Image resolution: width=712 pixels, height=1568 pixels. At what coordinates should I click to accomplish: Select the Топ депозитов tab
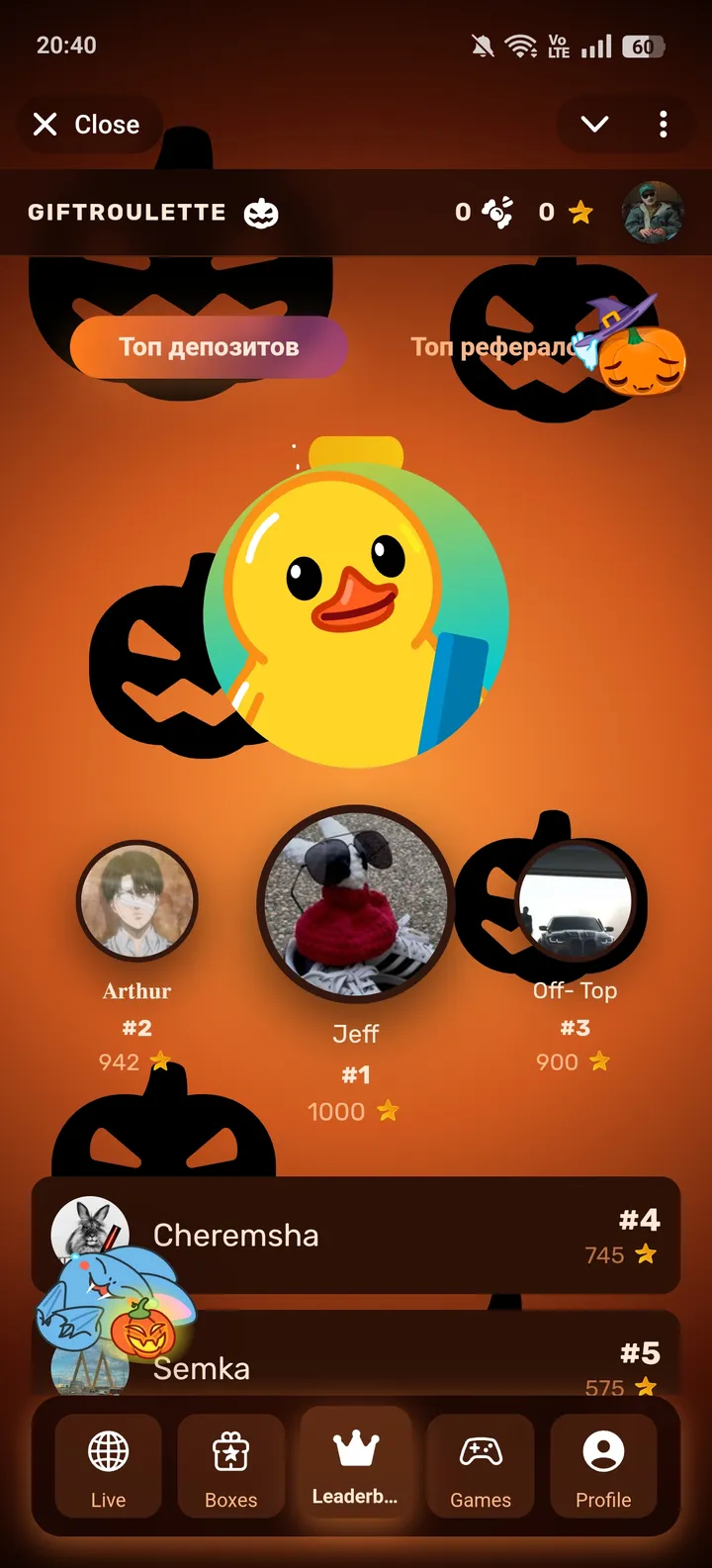click(x=209, y=347)
